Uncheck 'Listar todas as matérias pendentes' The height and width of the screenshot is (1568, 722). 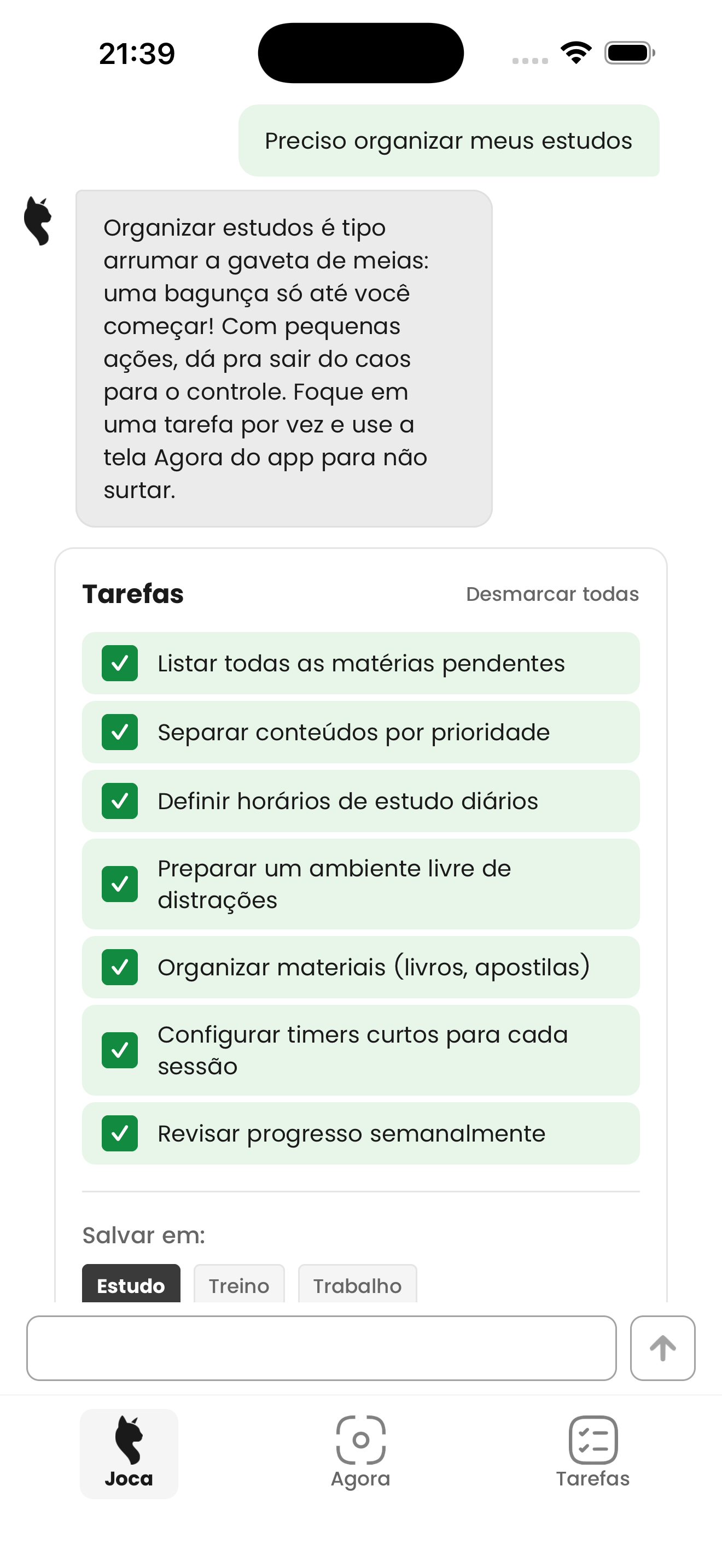click(119, 664)
